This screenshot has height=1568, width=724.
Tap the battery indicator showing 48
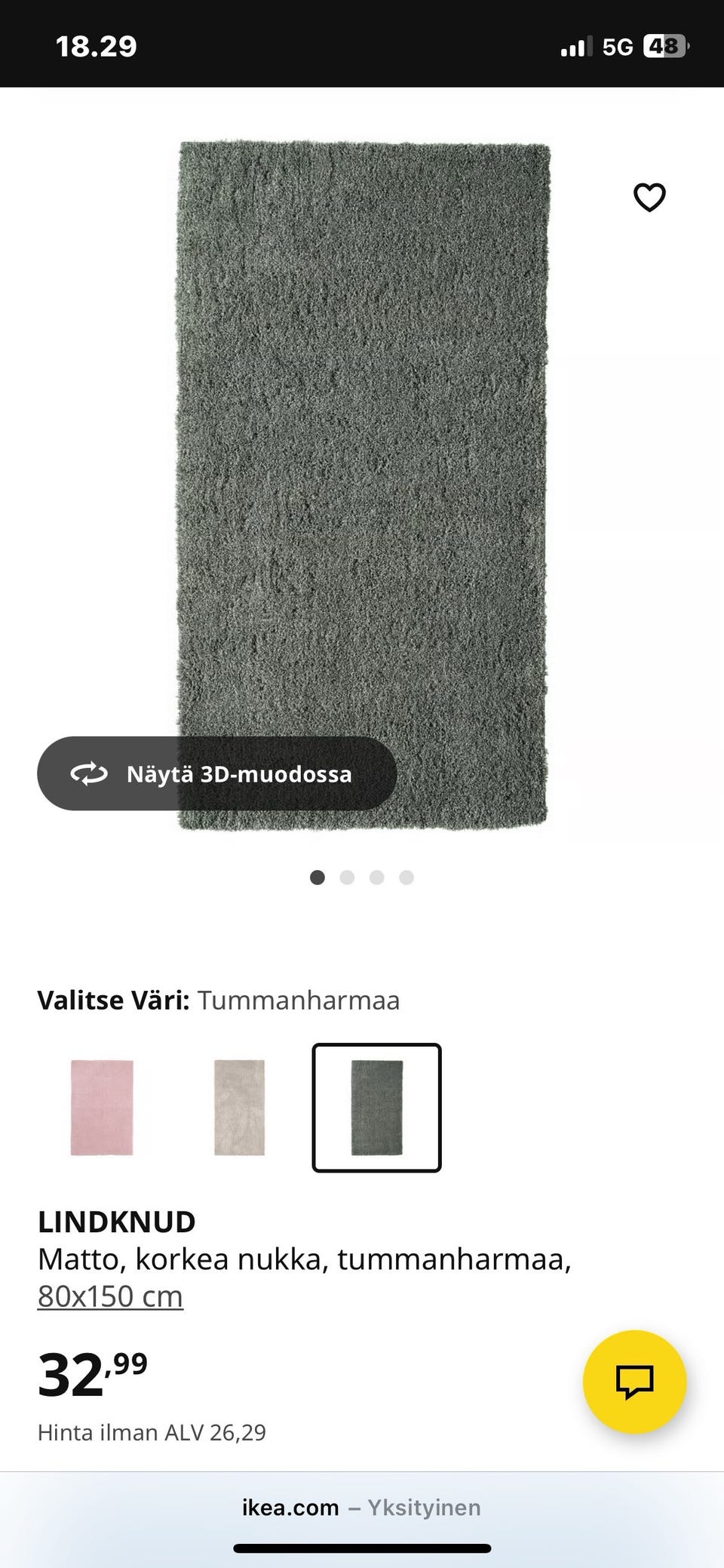click(667, 45)
